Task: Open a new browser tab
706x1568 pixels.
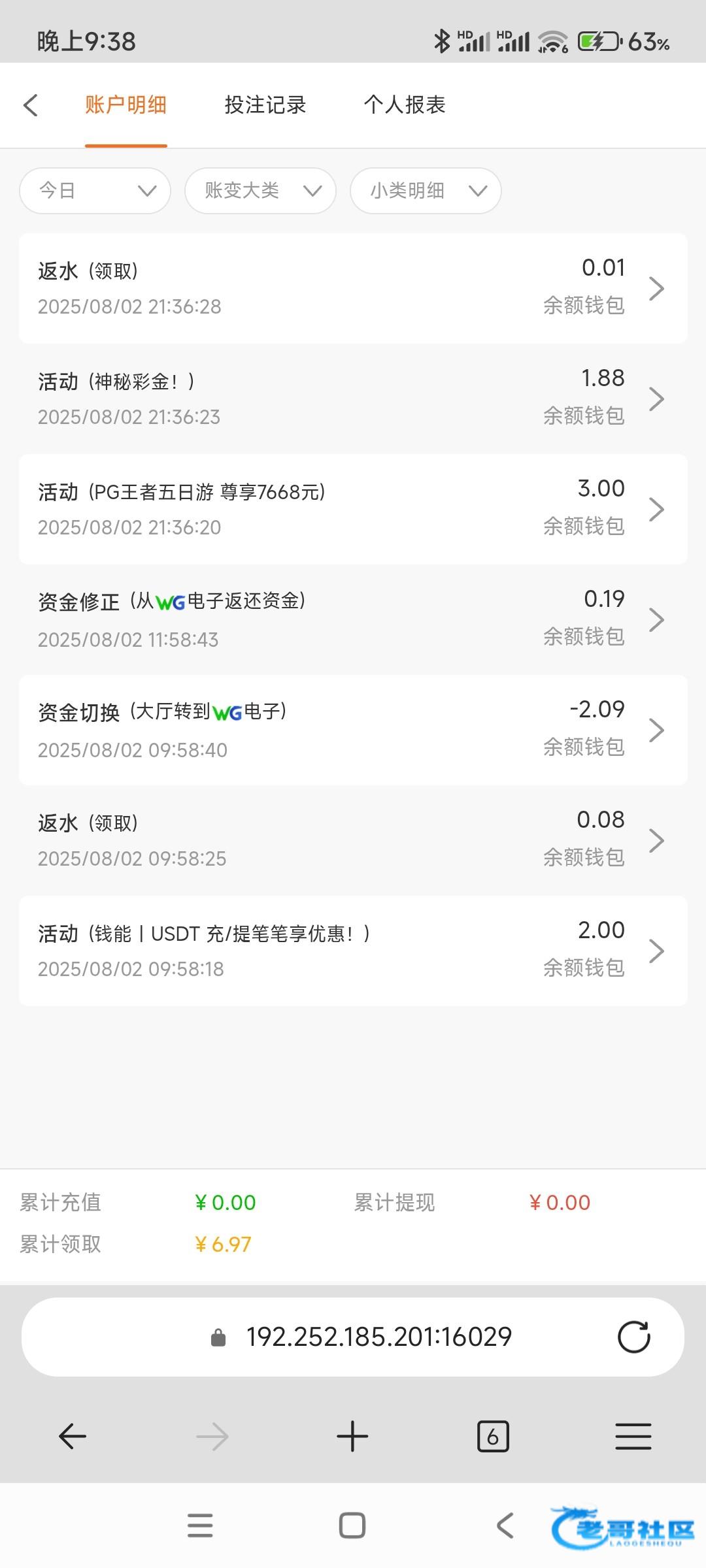Action: [x=352, y=1437]
